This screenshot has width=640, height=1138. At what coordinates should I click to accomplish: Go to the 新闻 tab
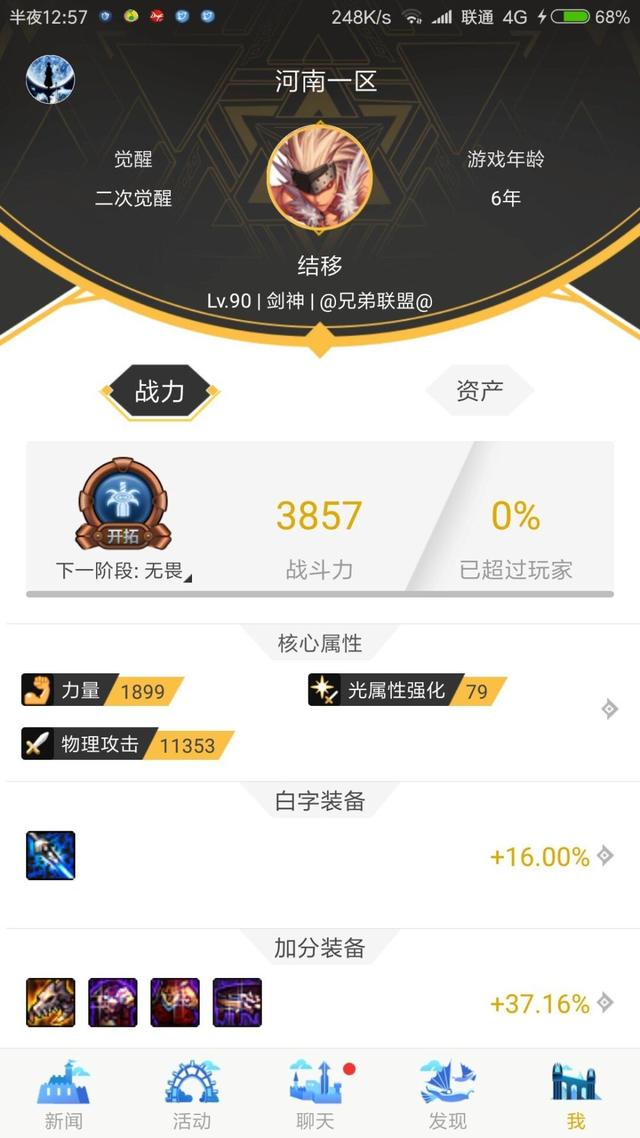tap(63, 1094)
